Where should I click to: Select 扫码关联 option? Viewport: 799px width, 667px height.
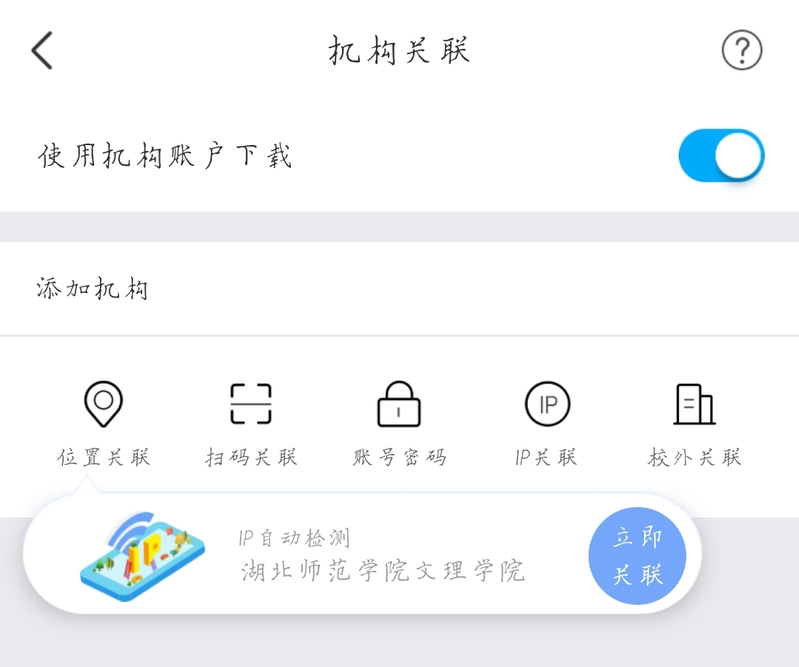click(x=251, y=423)
